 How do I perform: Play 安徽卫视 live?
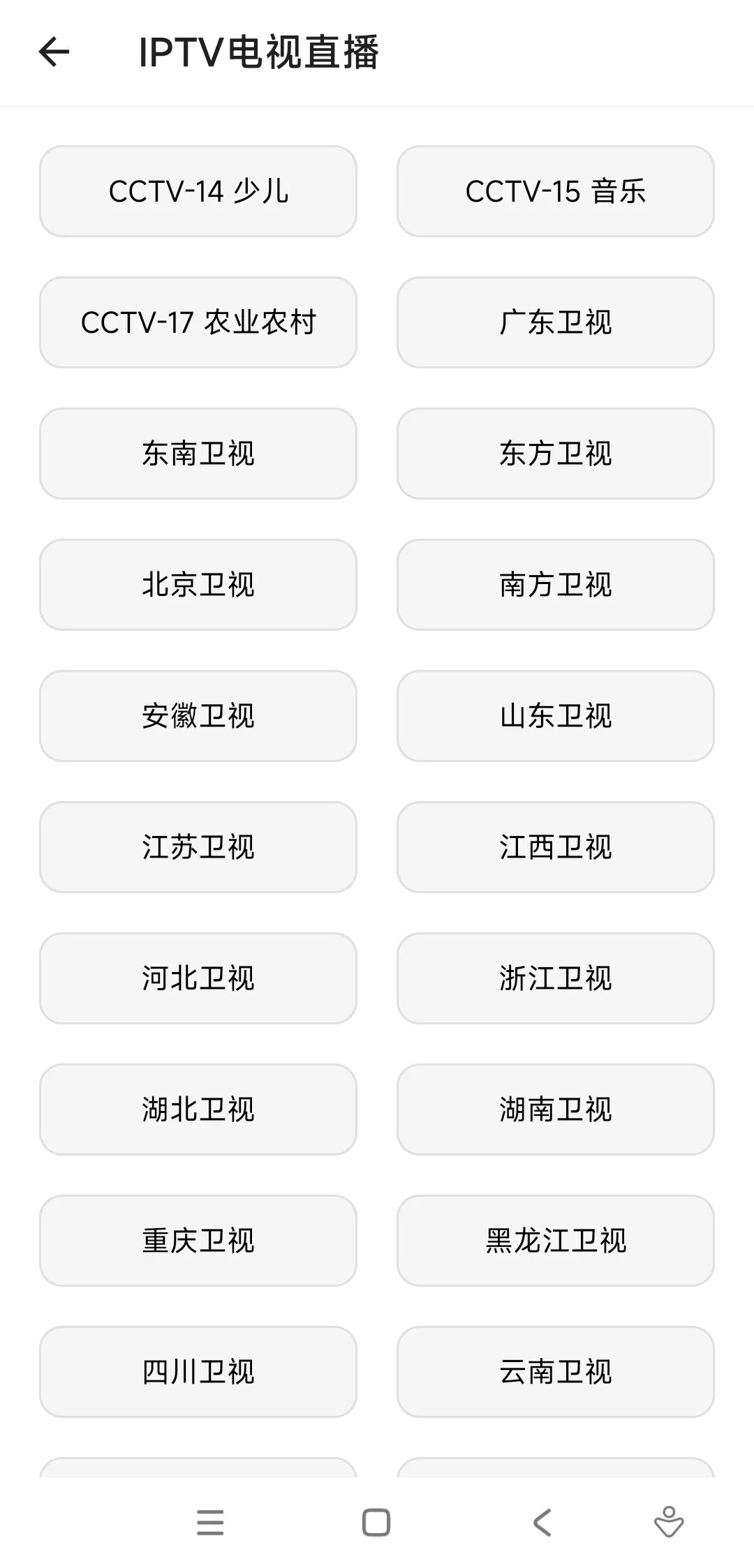tap(198, 716)
